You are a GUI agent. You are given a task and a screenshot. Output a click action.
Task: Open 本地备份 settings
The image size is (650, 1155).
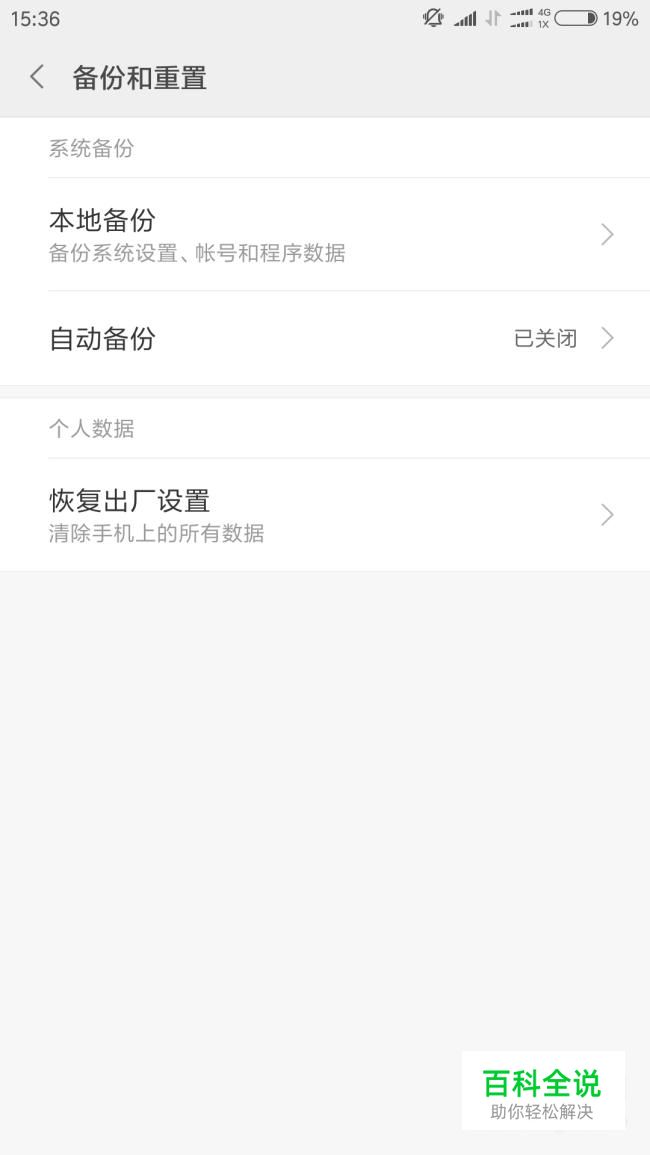click(x=325, y=234)
